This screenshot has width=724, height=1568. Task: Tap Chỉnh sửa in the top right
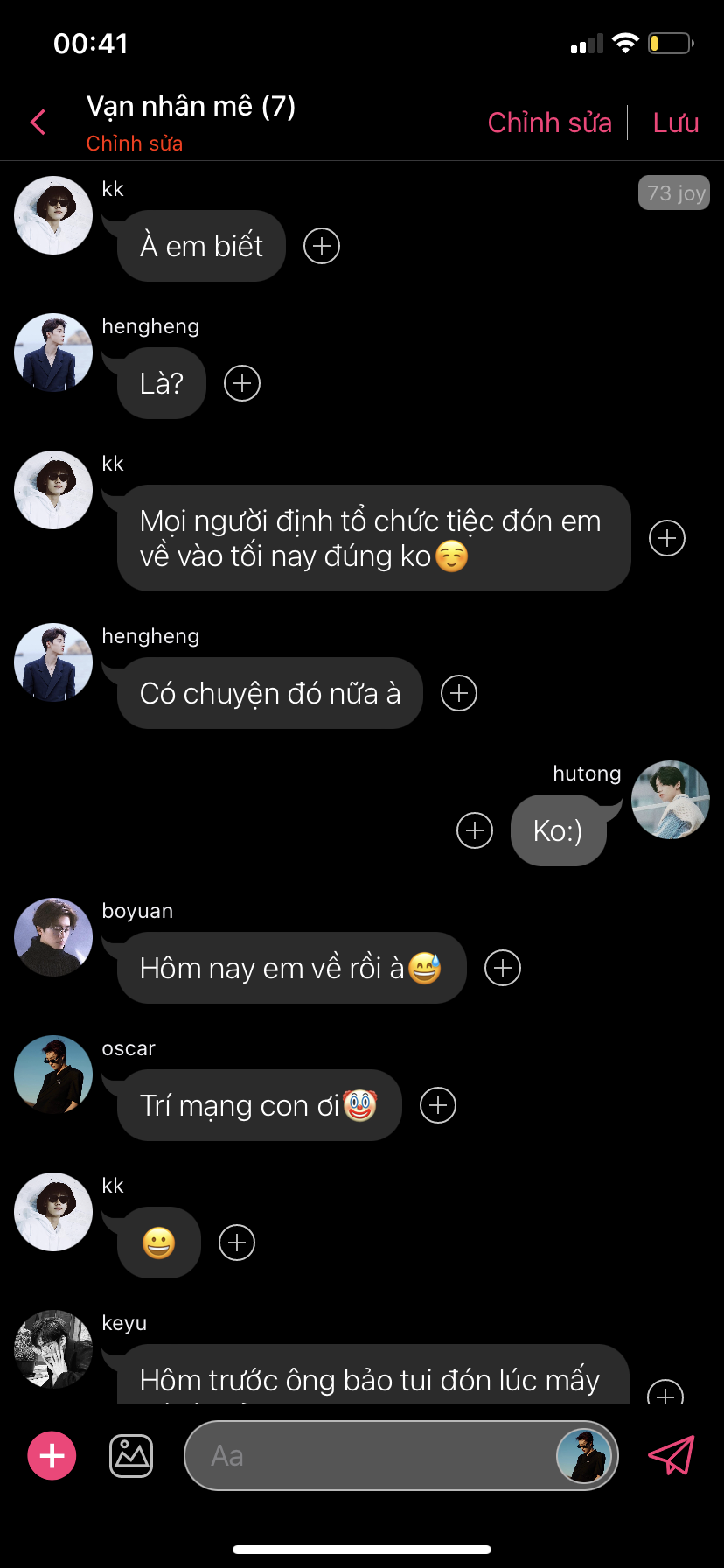pyautogui.click(x=549, y=122)
